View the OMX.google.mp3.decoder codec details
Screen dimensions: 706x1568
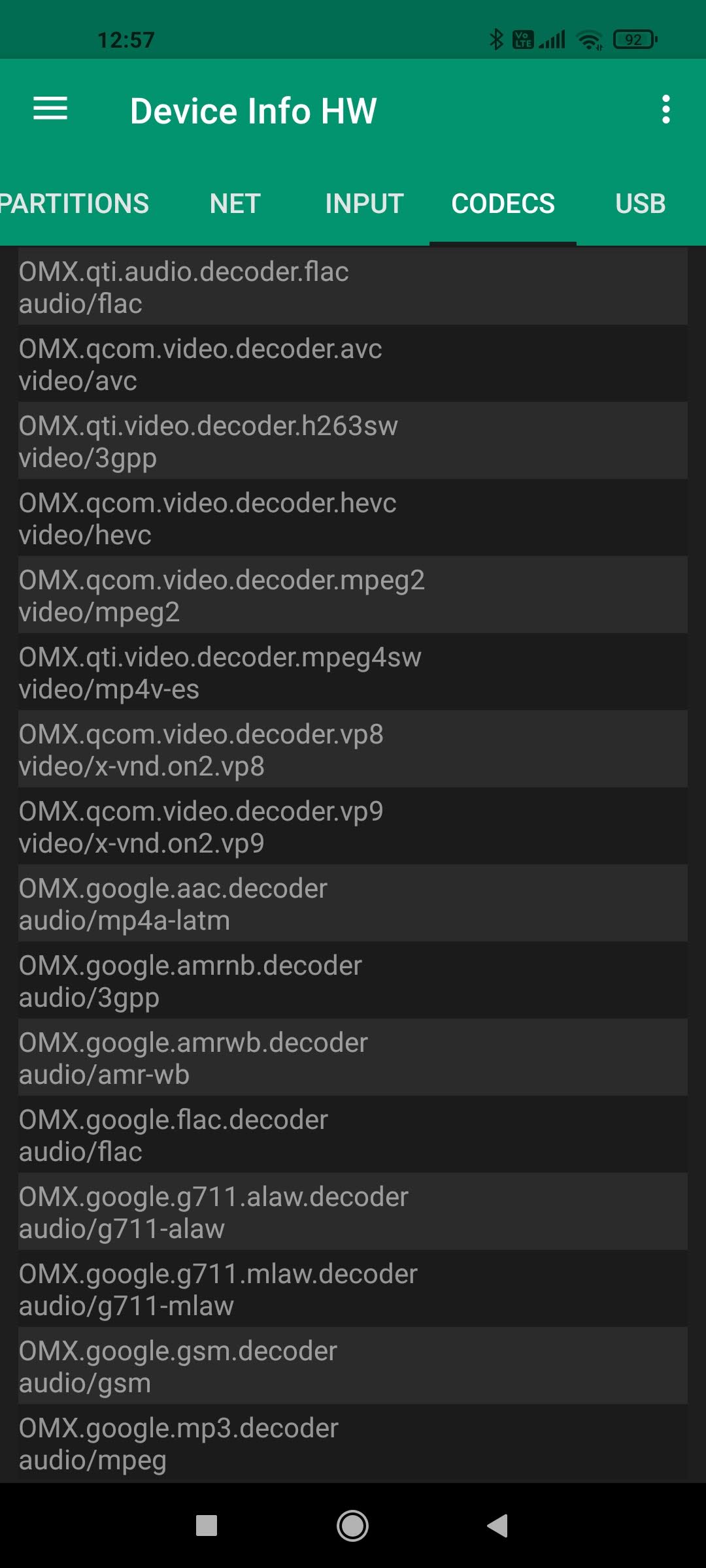click(353, 1443)
